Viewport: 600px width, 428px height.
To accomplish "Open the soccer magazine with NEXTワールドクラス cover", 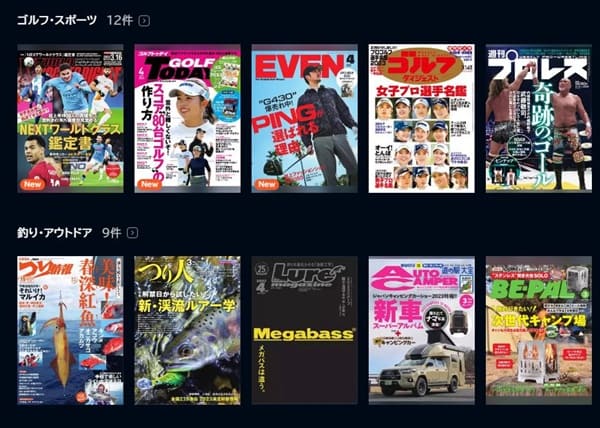I will click(70, 118).
